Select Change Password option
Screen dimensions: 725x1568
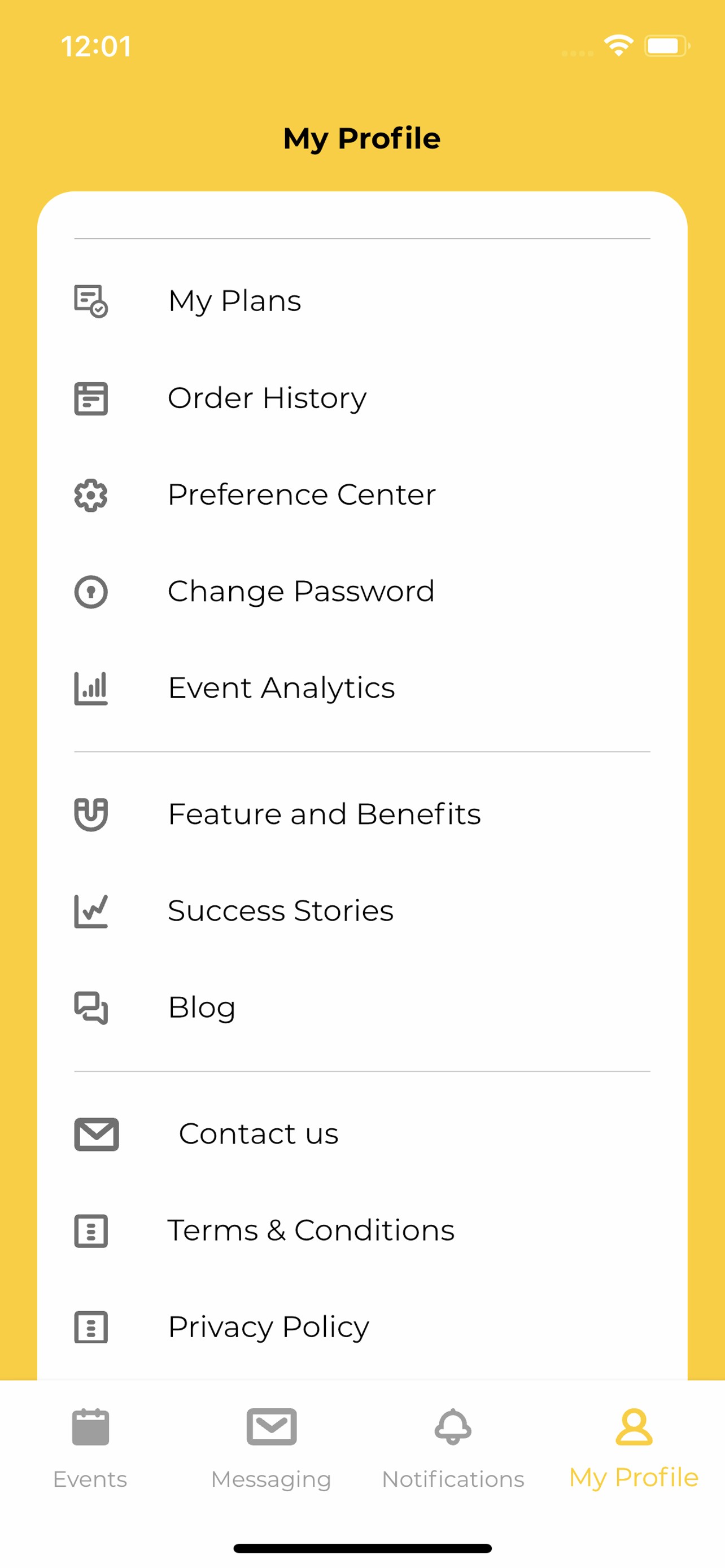[301, 591]
